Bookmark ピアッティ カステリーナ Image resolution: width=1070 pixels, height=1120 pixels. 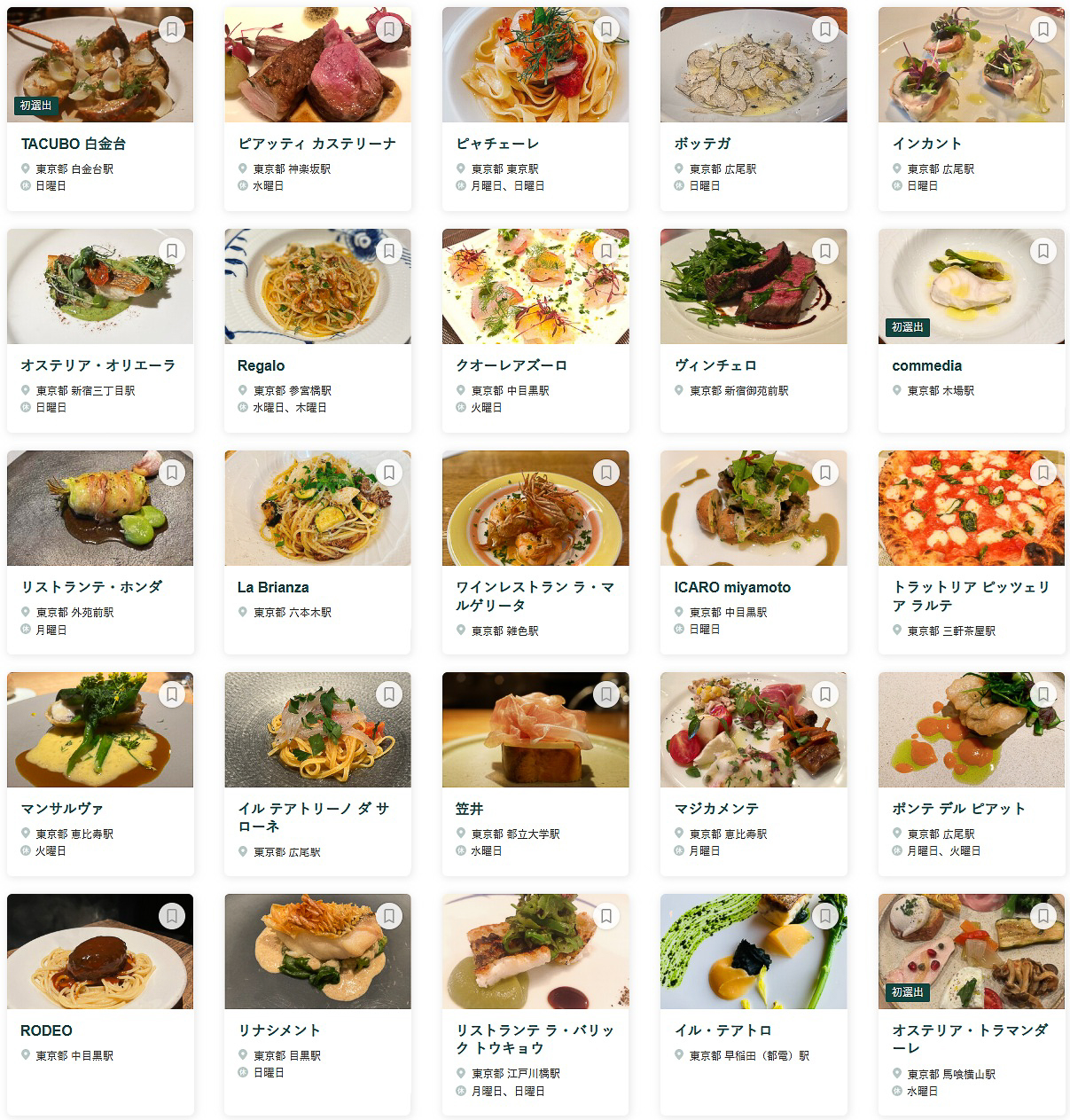(389, 29)
